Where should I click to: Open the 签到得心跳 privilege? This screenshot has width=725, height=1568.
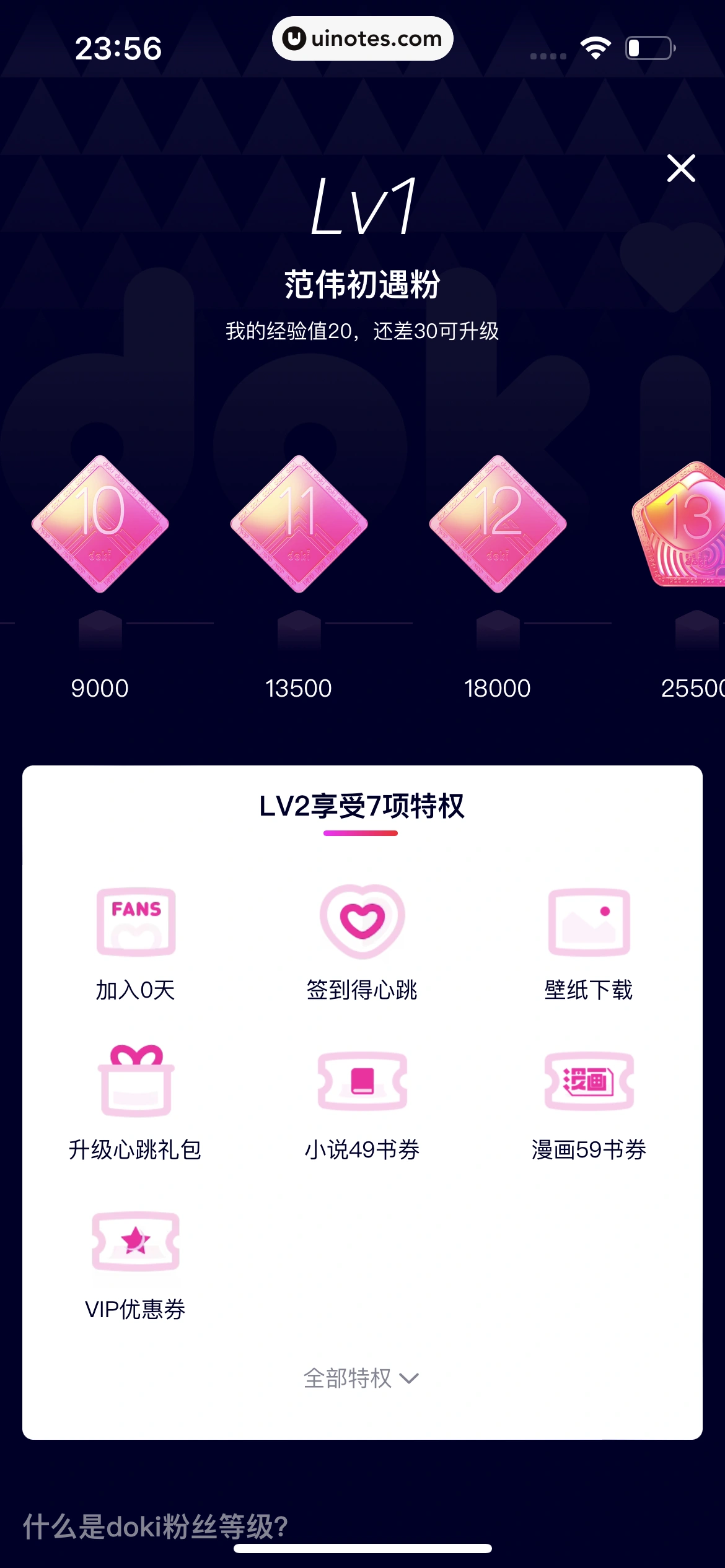coord(362,943)
